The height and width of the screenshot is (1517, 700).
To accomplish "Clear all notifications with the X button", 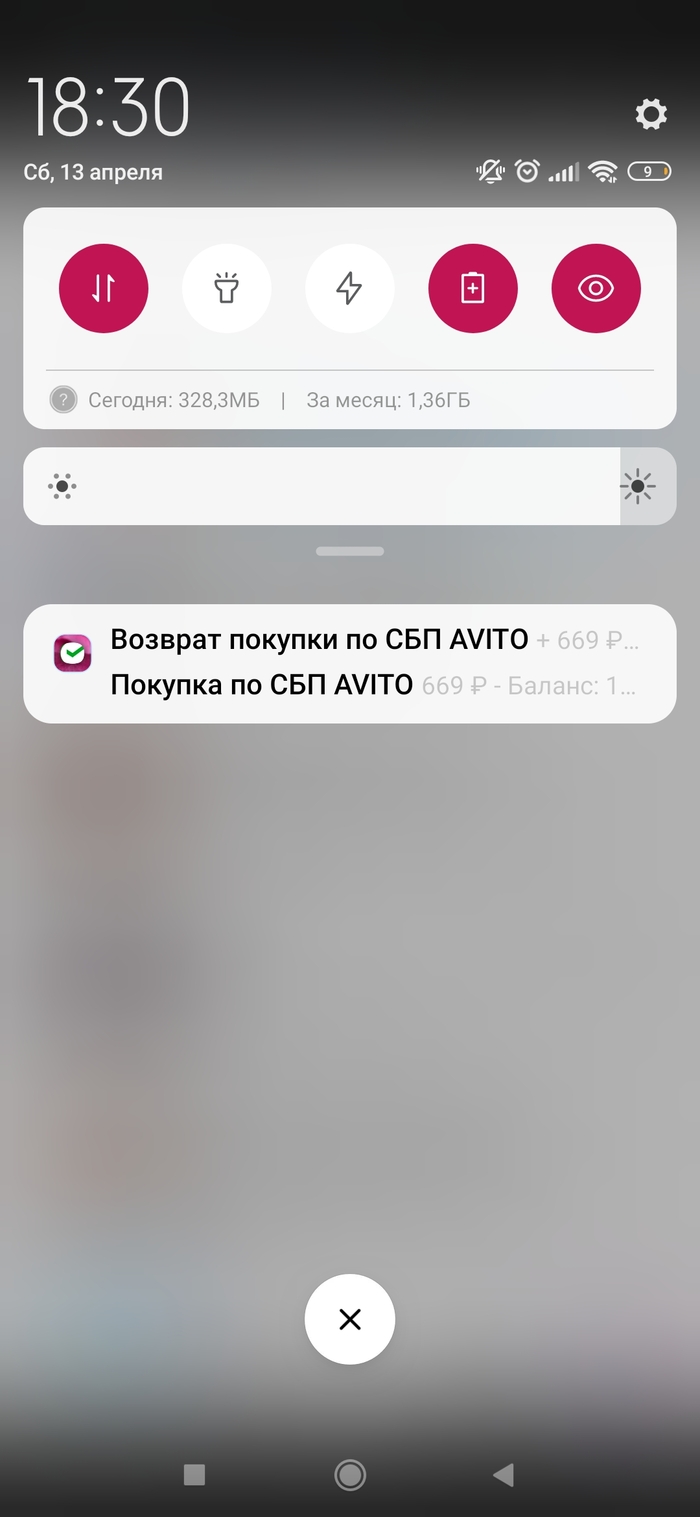I will coord(350,1319).
